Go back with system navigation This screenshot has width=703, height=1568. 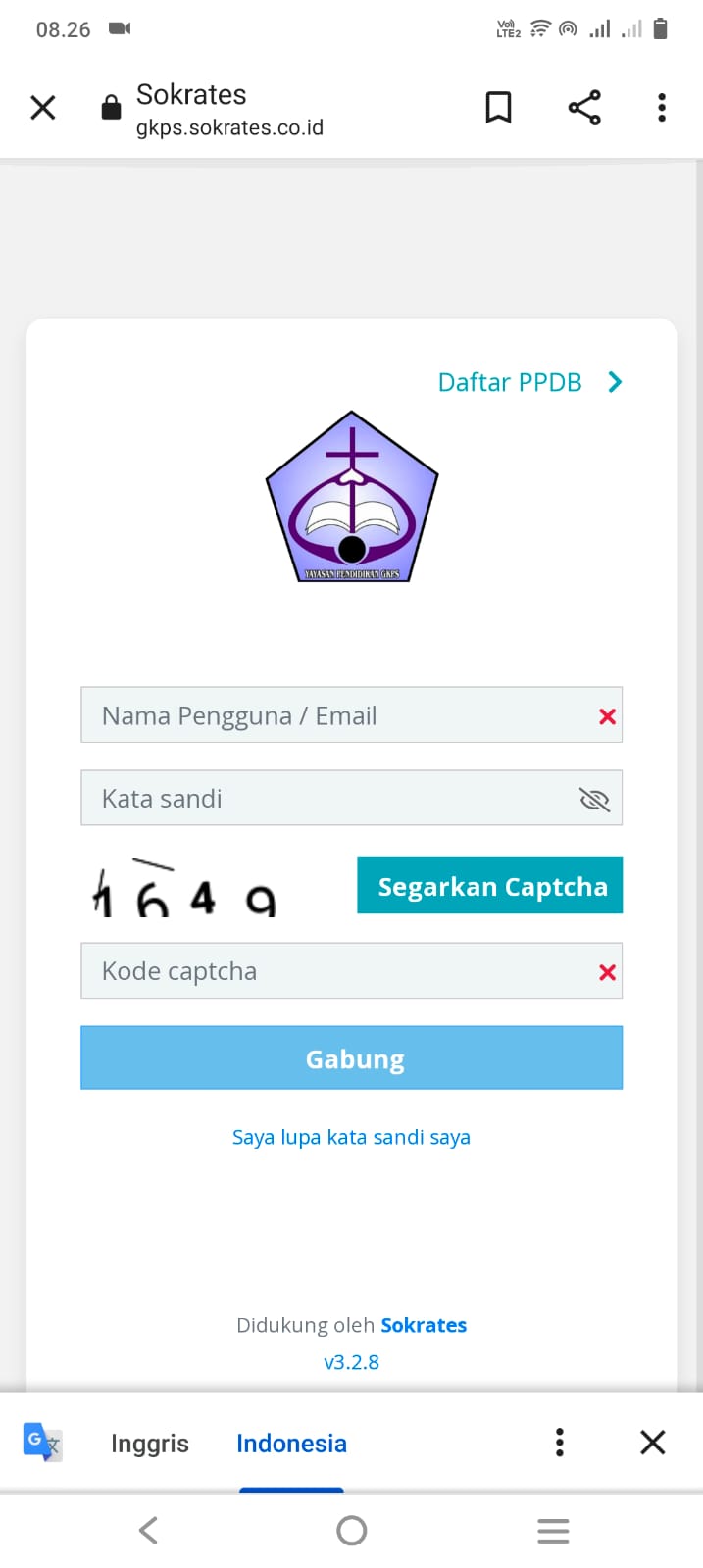tap(148, 1531)
